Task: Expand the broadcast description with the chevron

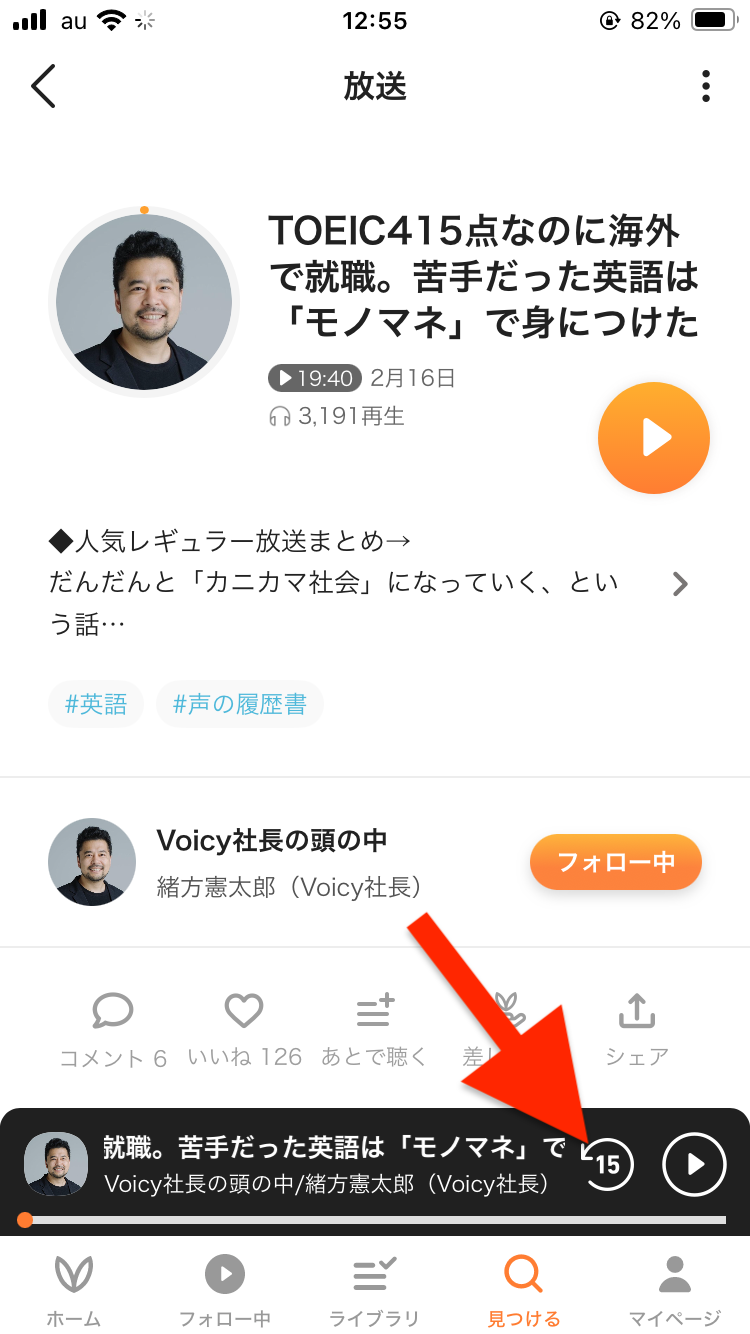Action: click(680, 584)
